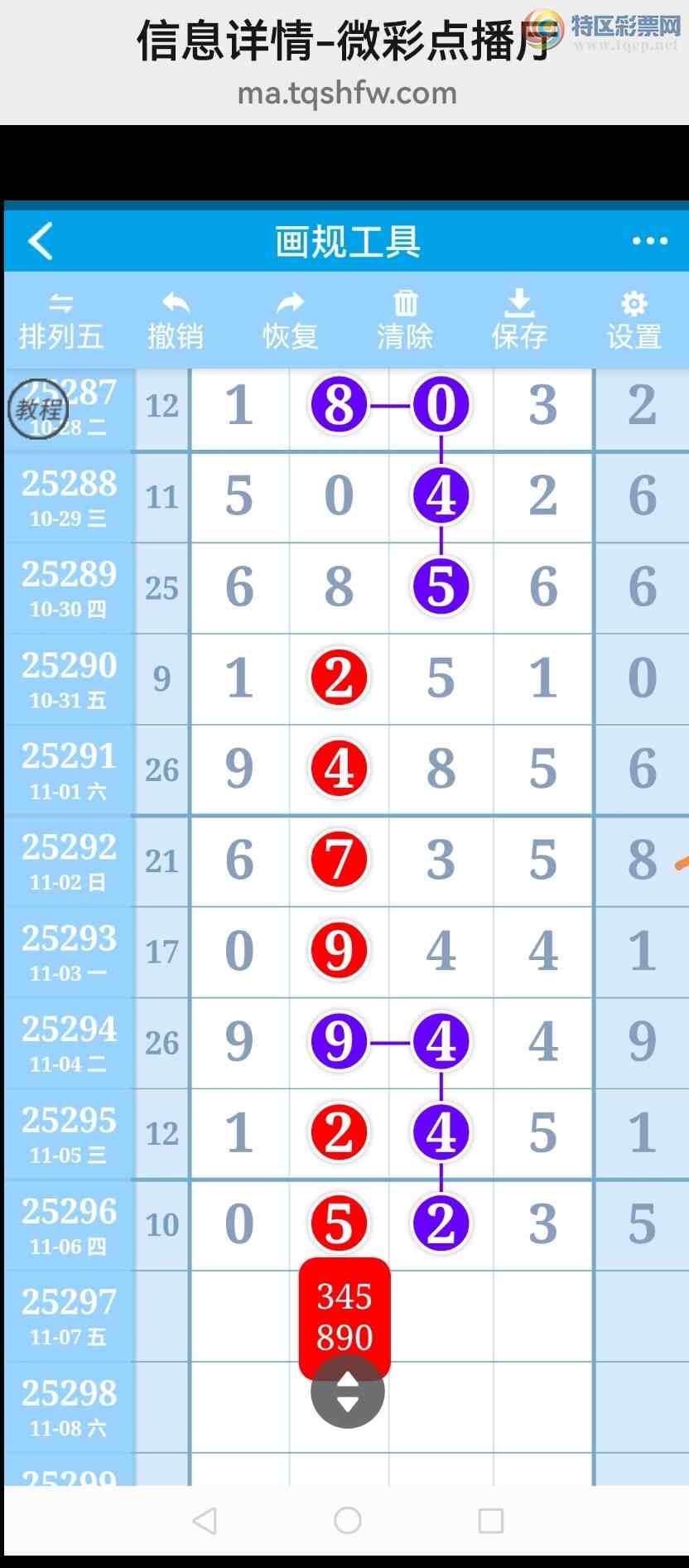Go back from 画规工具
Viewport: 689px width, 1568px height.
click(41, 241)
